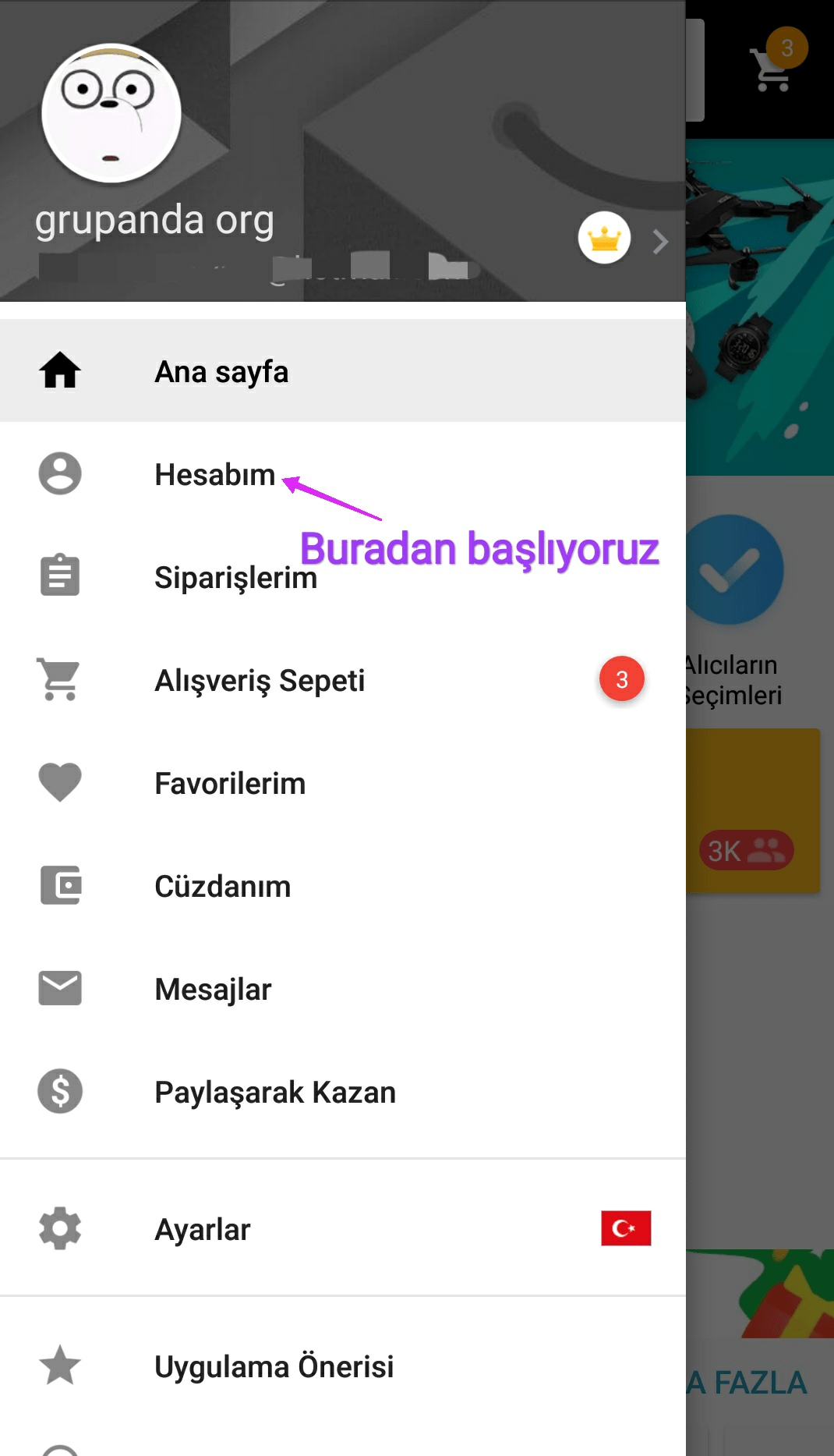Viewport: 834px width, 1456px height.
Task: Tap the profile avatar picture
Action: [x=111, y=113]
